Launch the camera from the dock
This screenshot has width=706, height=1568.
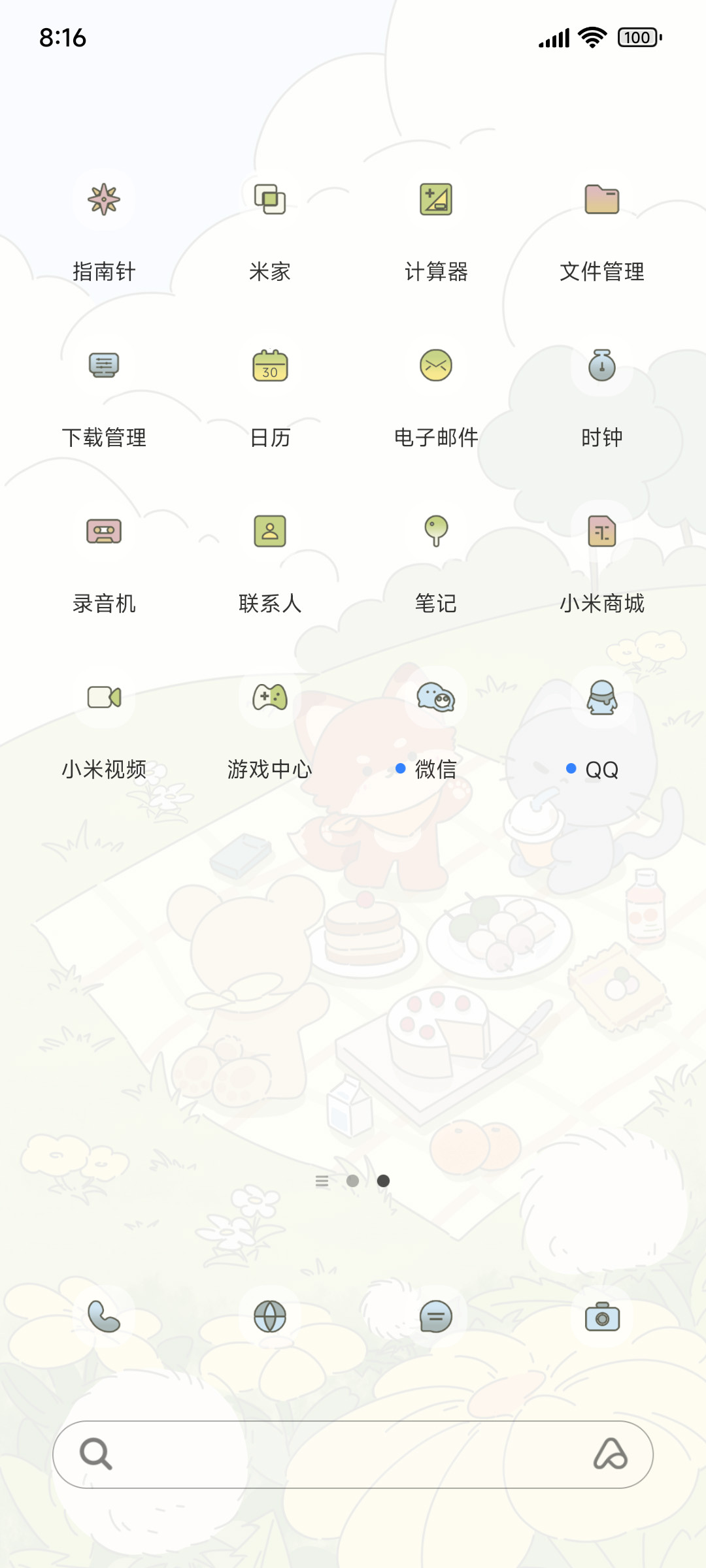coord(602,1316)
